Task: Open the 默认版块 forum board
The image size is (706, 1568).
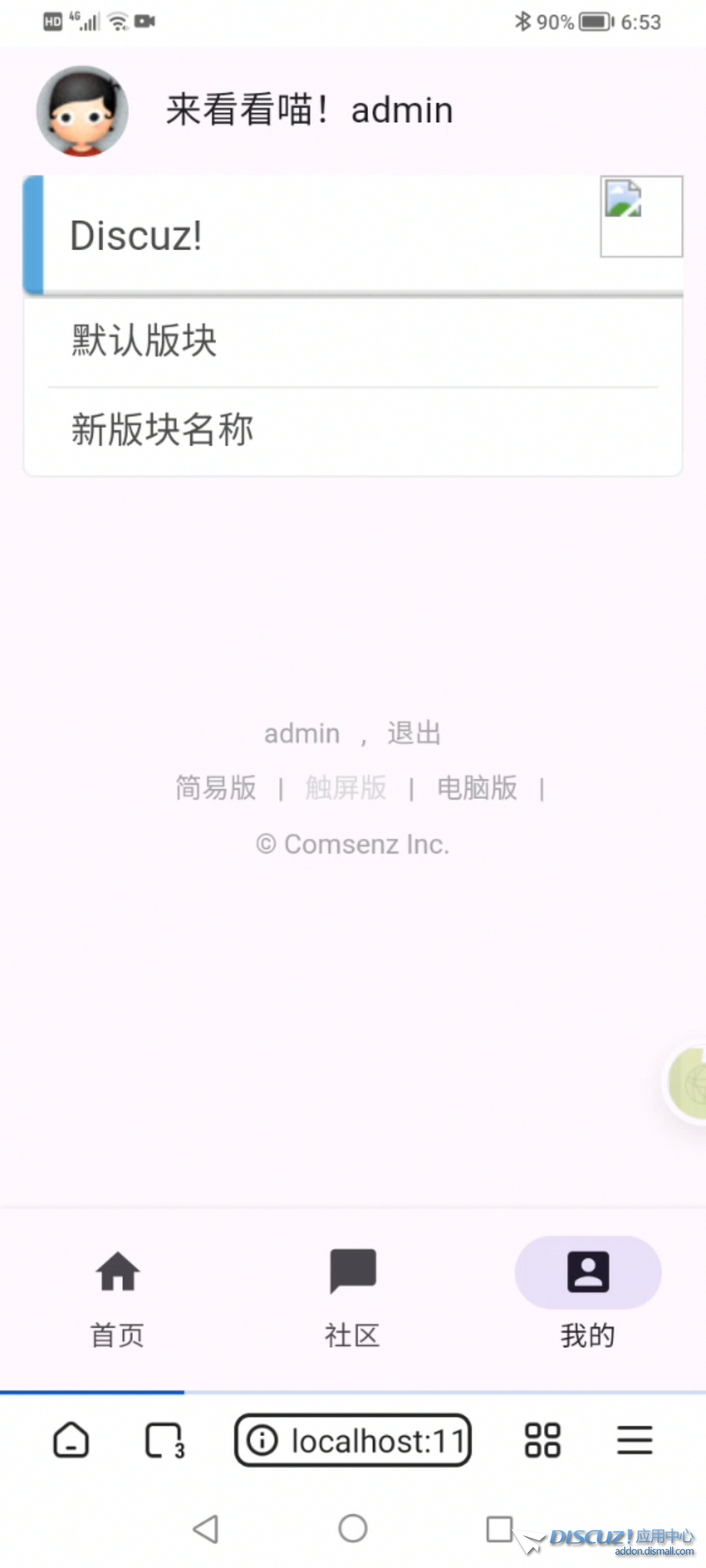Action: tap(144, 340)
